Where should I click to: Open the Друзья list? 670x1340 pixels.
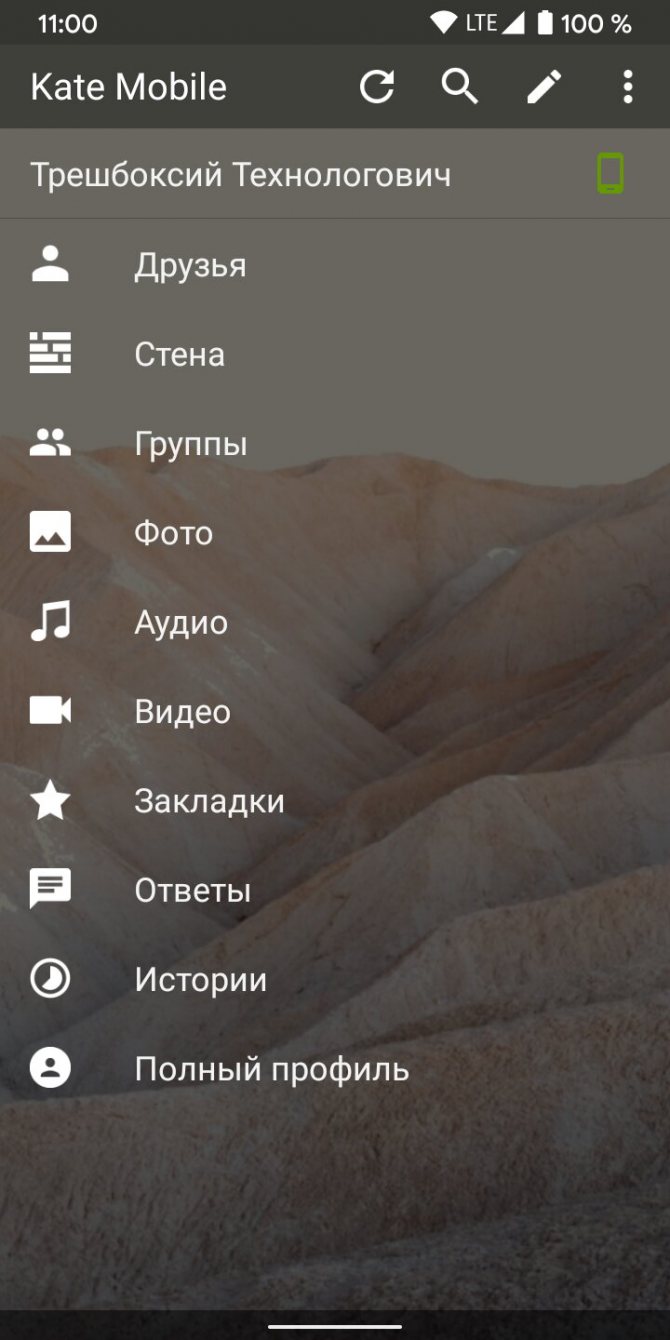pyautogui.click(x=335, y=265)
